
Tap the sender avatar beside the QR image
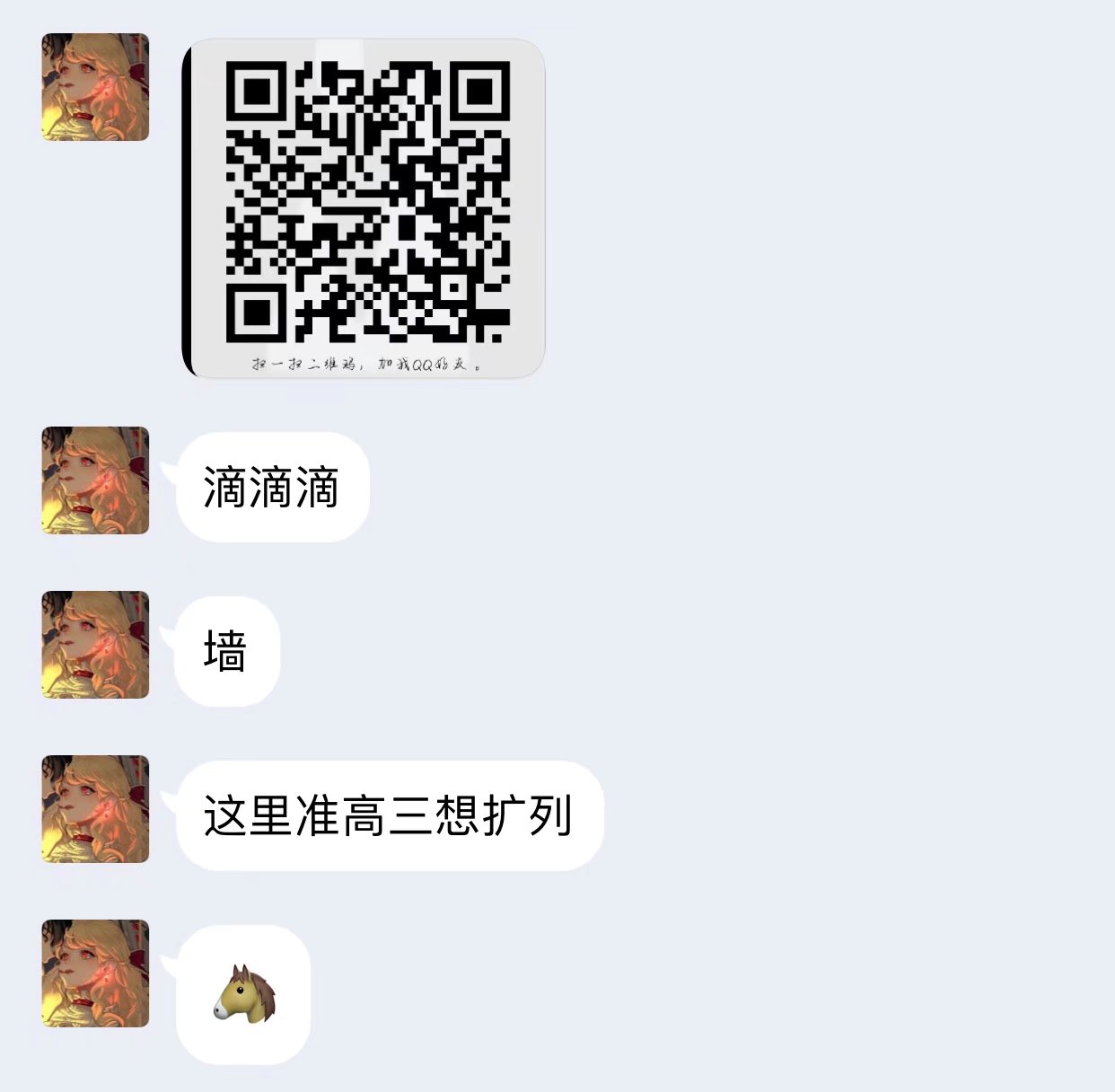95,87
